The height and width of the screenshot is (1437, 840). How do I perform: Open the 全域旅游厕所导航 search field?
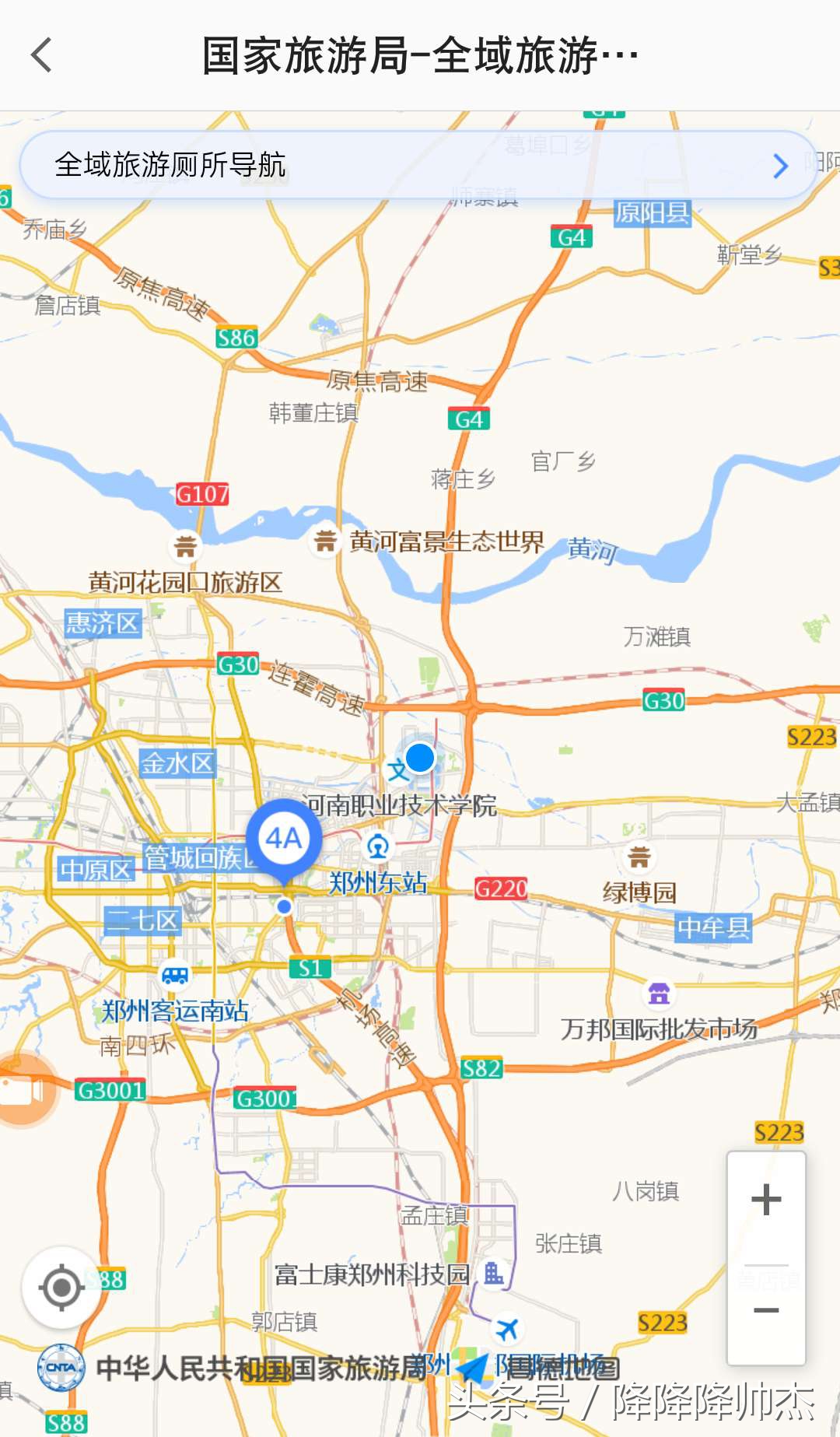(311, 166)
